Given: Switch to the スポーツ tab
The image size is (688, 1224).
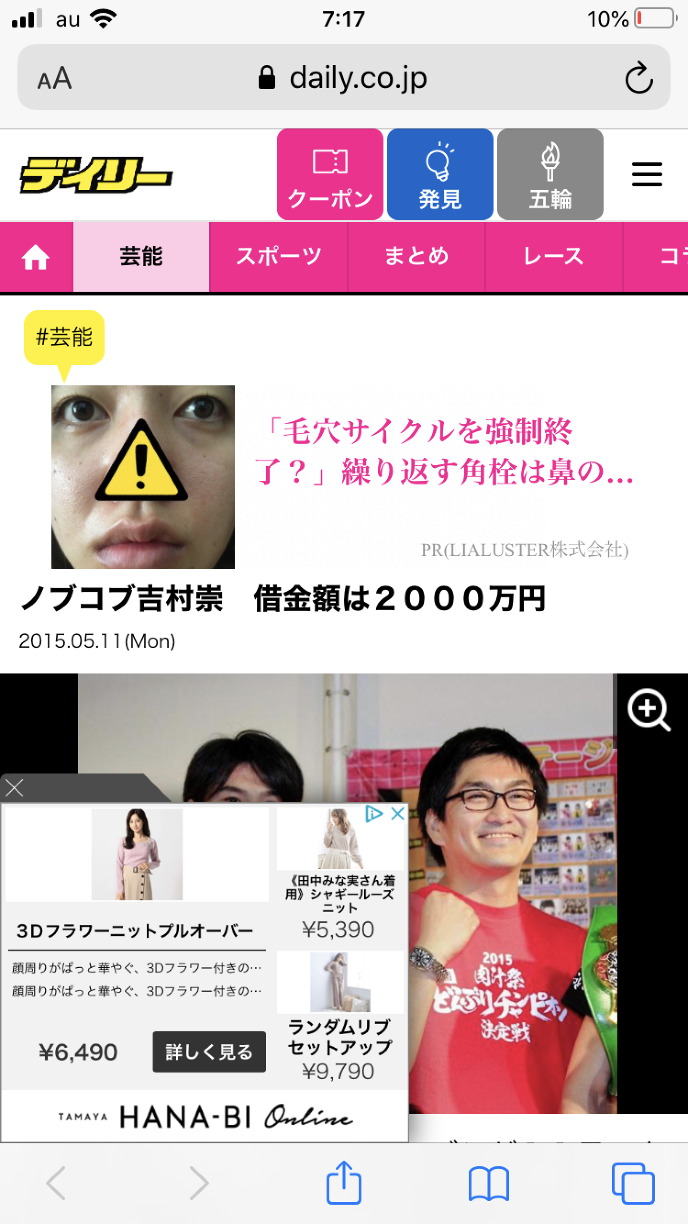Looking at the screenshot, I should click(x=278, y=257).
